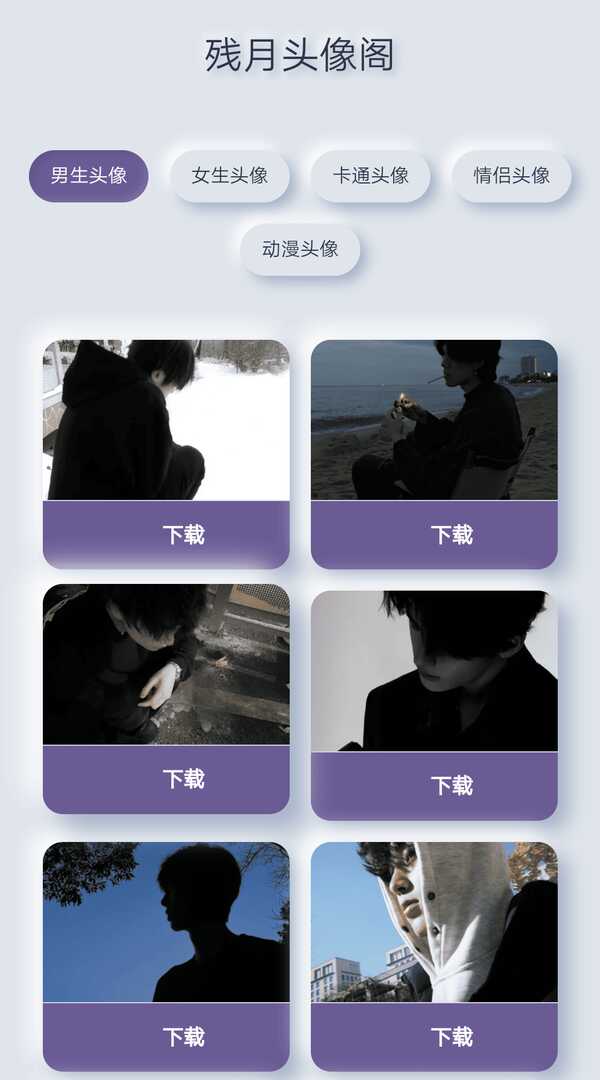600x1080 pixels.
Task: View the white hoodie avatar image
Action: click(x=434, y=922)
